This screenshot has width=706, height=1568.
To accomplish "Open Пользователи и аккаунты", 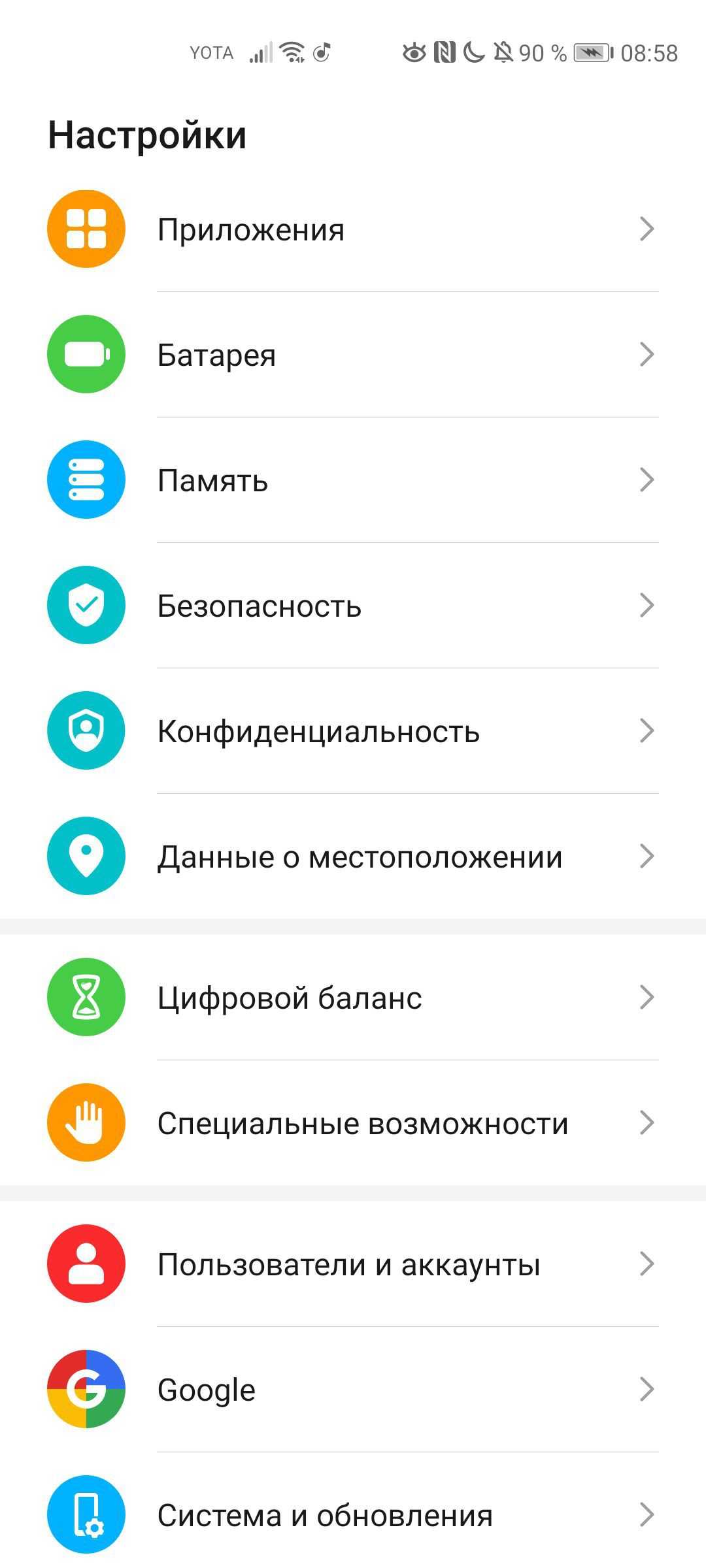I will tap(353, 1264).
